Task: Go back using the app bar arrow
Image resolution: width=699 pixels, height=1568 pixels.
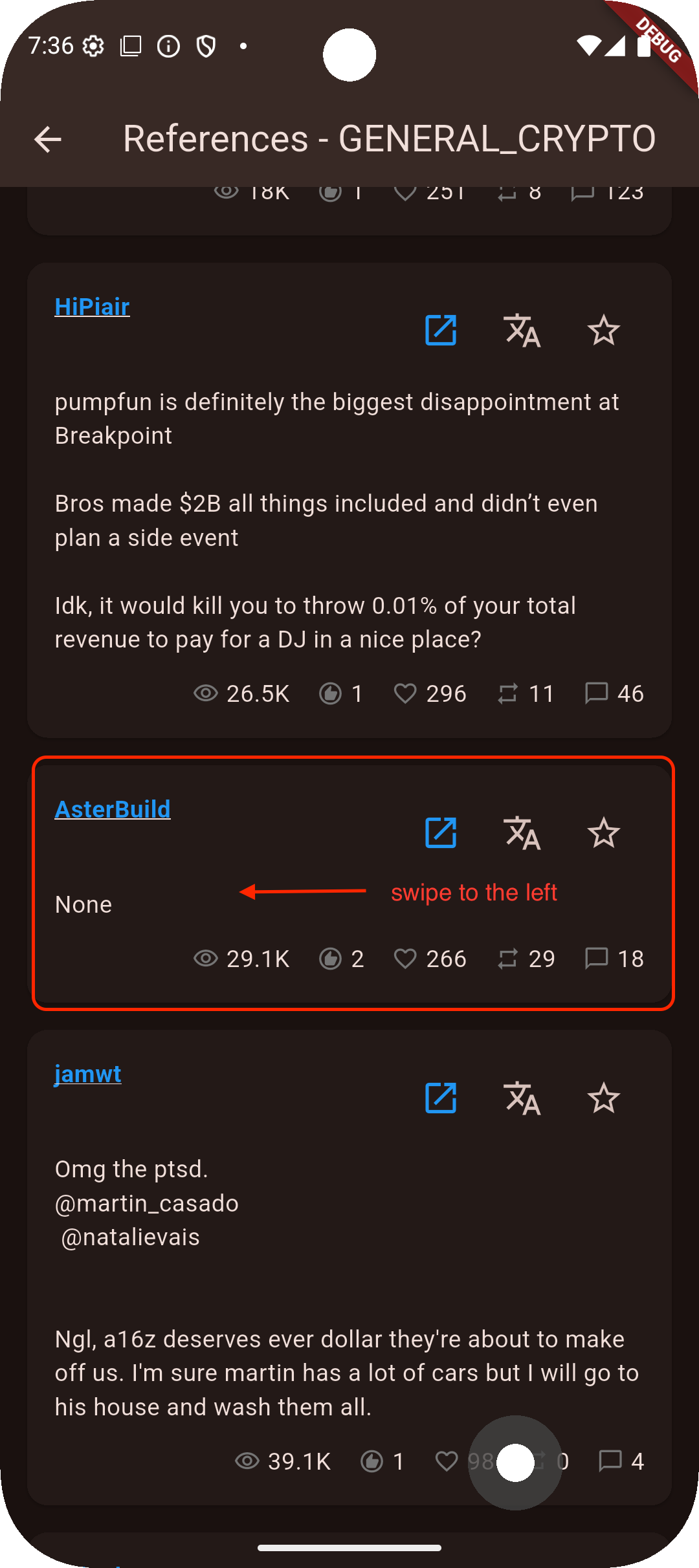Action: (x=48, y=139)
